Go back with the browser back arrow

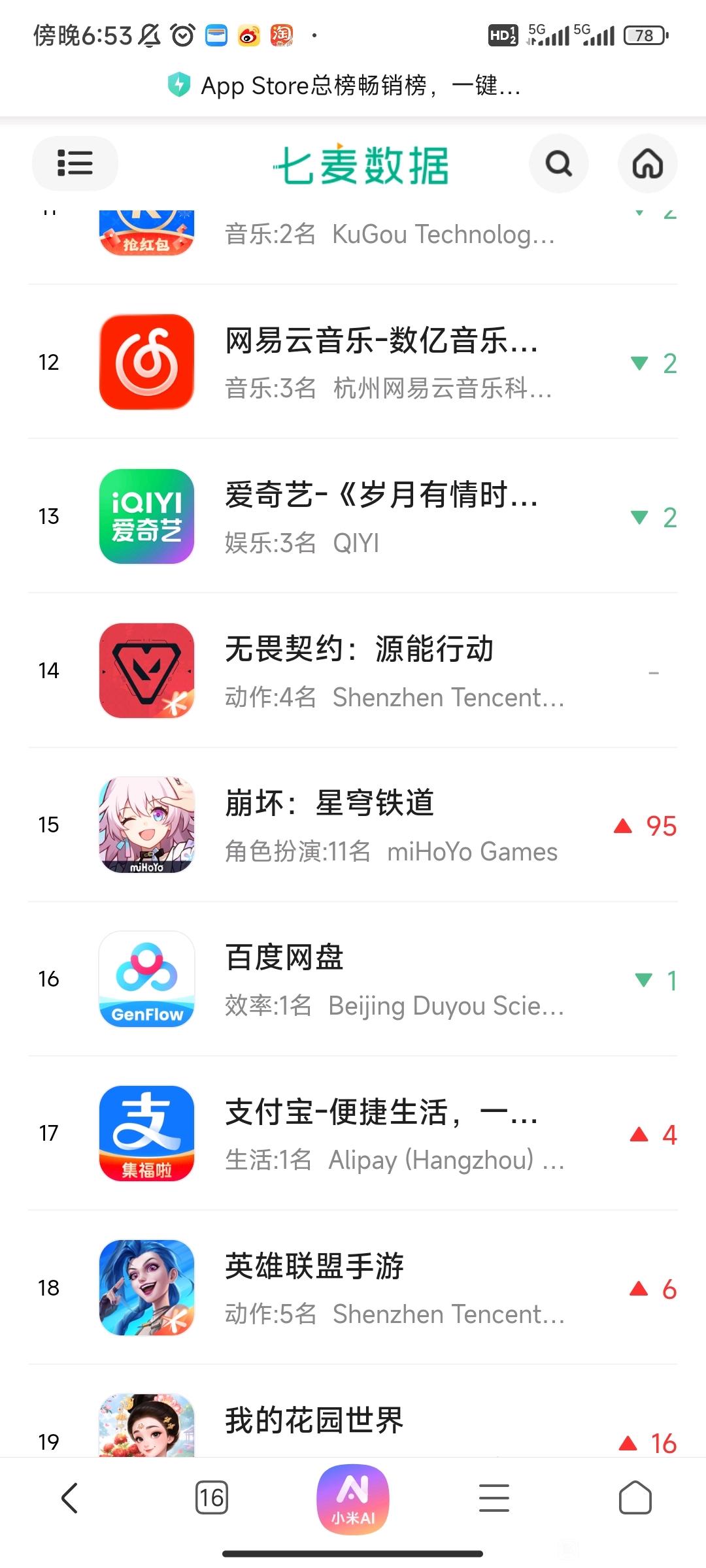pos(70,1497)
